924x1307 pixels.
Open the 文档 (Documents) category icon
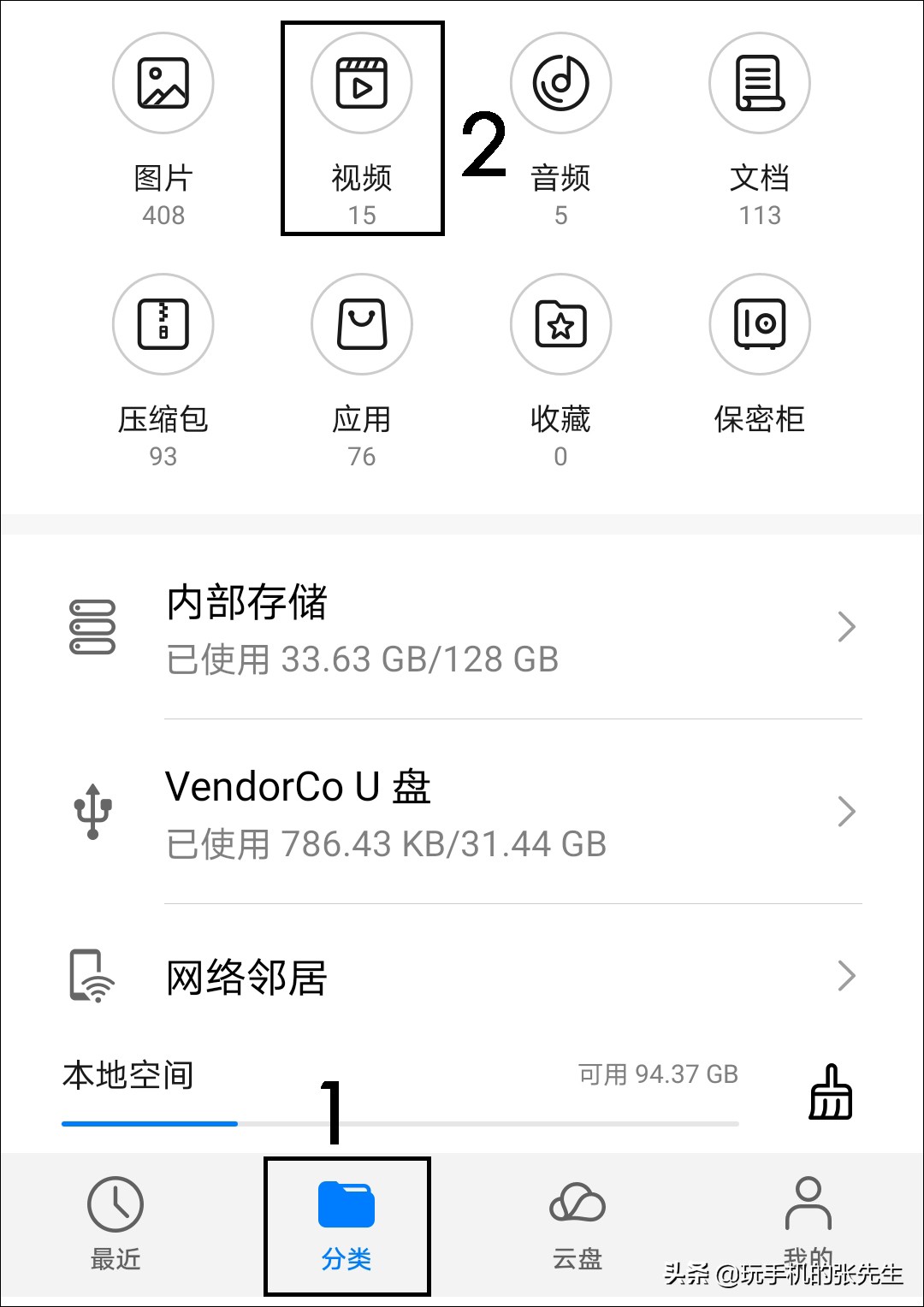(x=760, y=83)
